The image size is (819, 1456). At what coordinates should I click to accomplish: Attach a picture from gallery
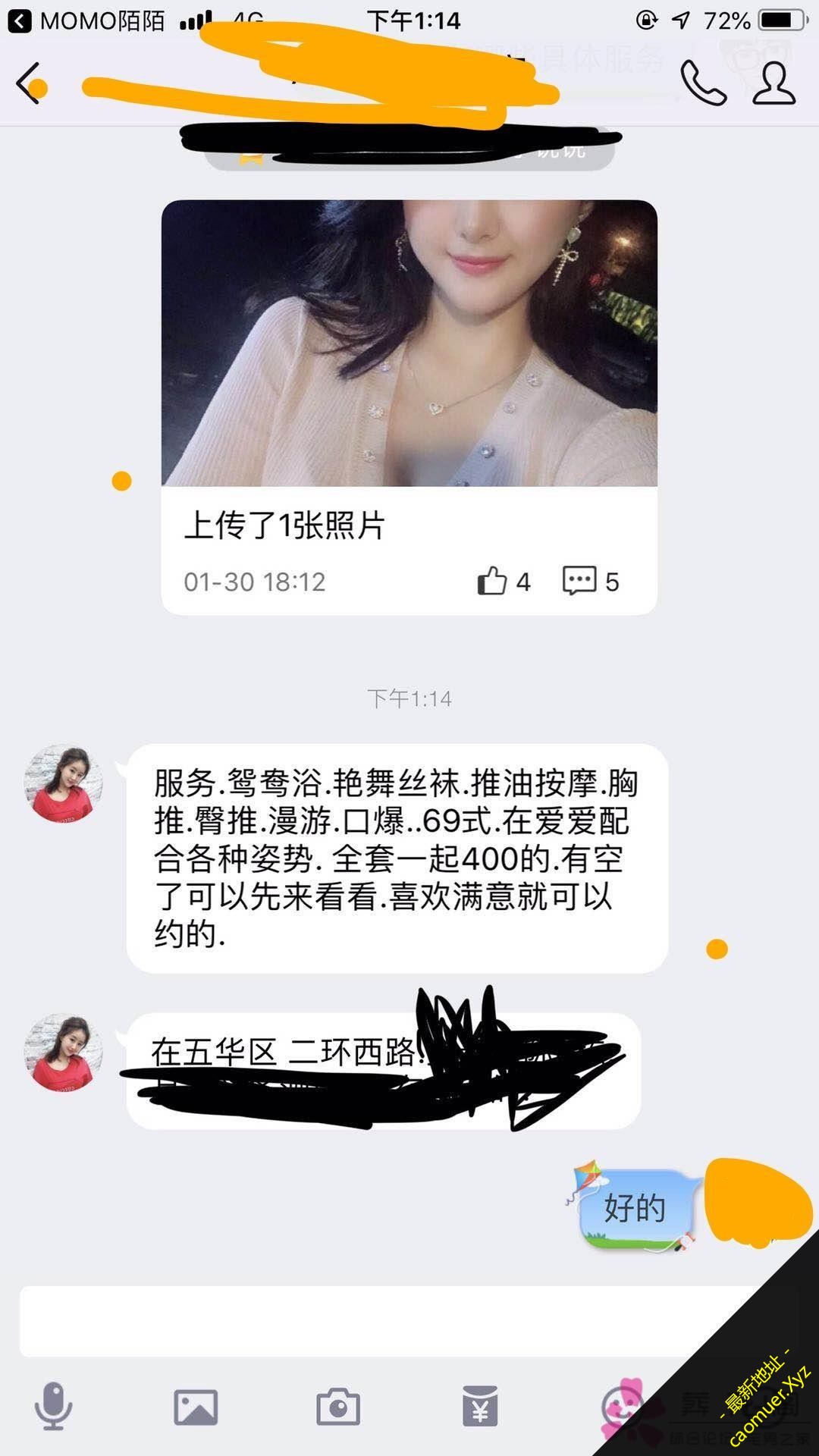pyautogui.click(x=196, y=1407)
